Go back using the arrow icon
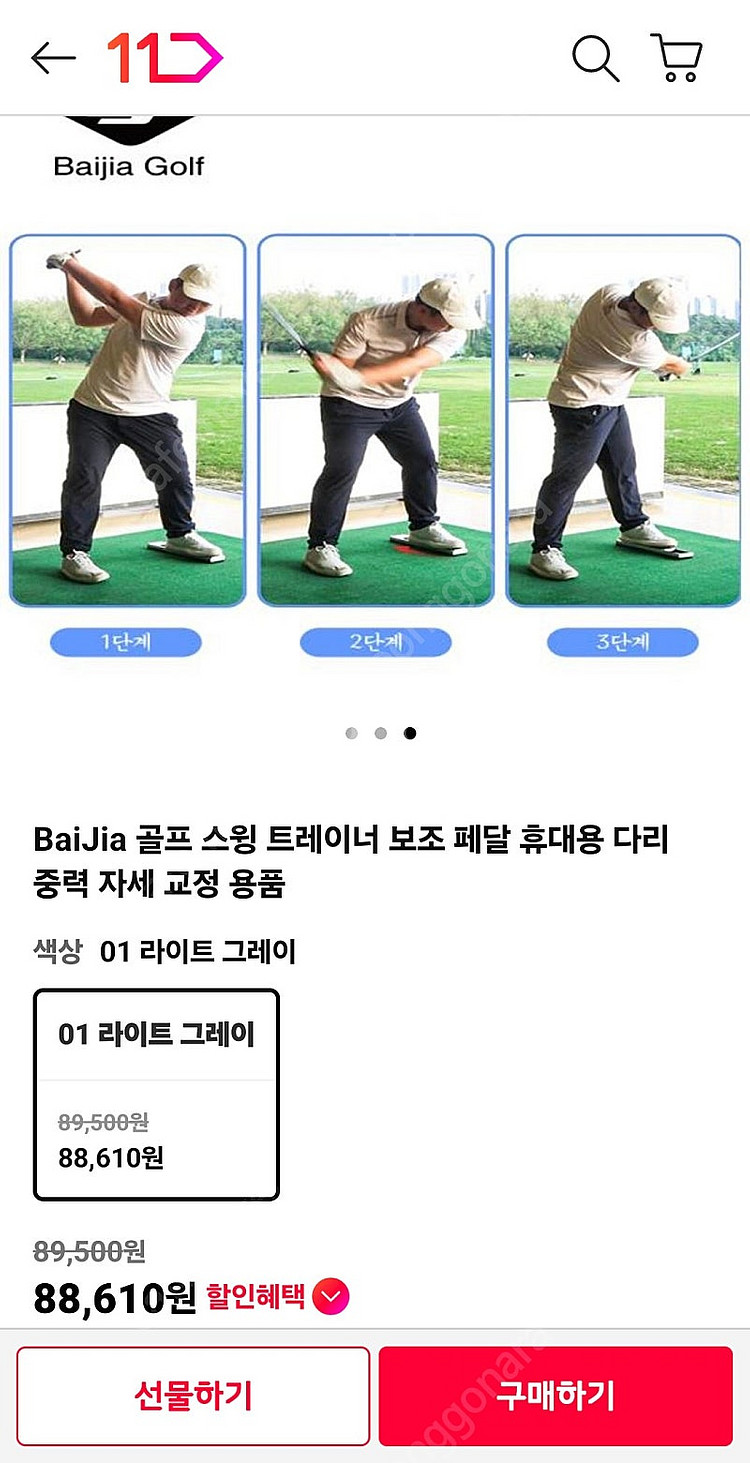Screen dimensions: 750x1463 [53, 59]
